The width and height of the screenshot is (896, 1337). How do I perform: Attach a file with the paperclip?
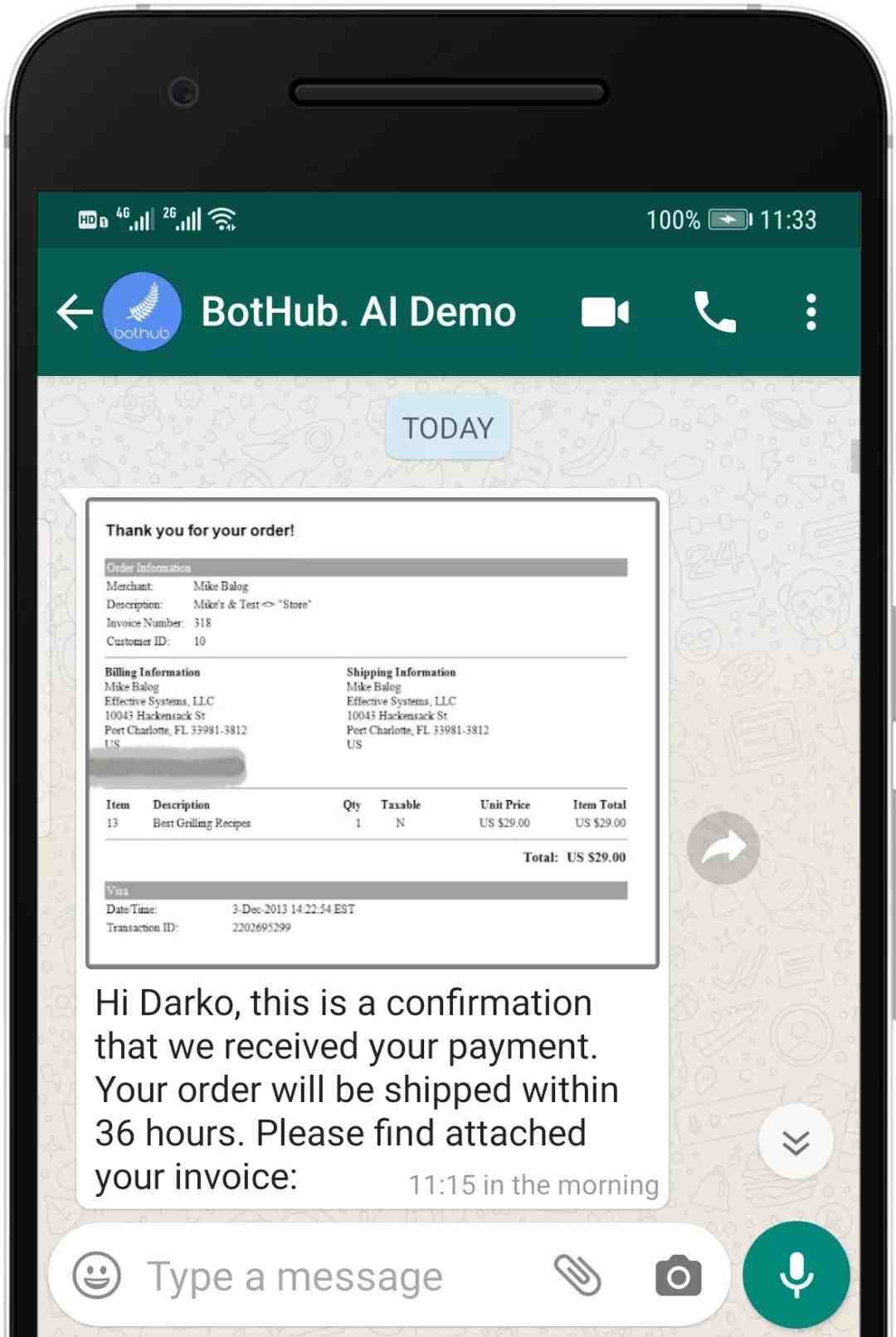tap(577, 1276)
